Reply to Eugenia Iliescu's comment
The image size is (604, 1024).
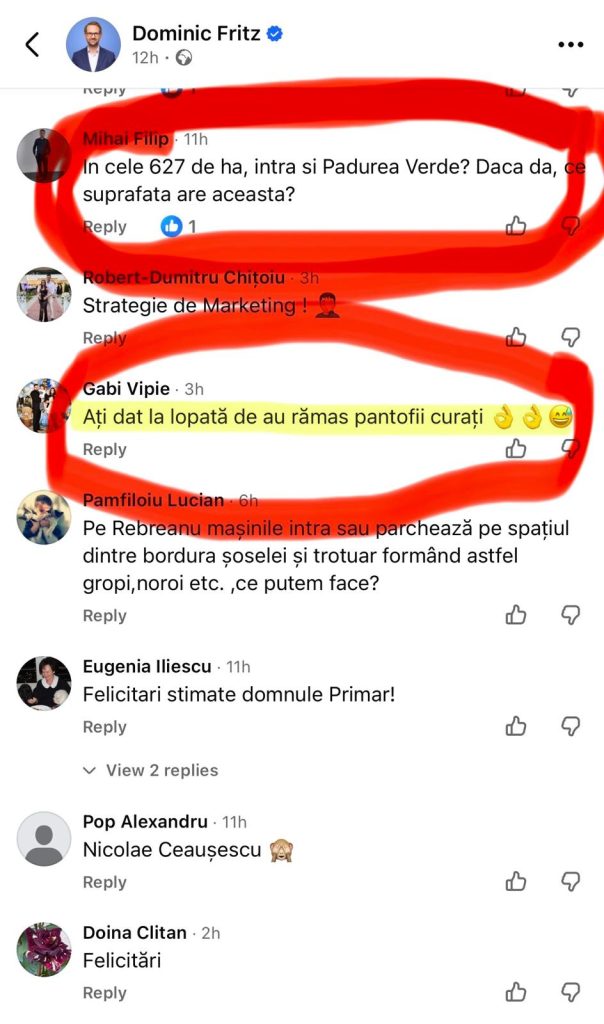coord(104,727)
